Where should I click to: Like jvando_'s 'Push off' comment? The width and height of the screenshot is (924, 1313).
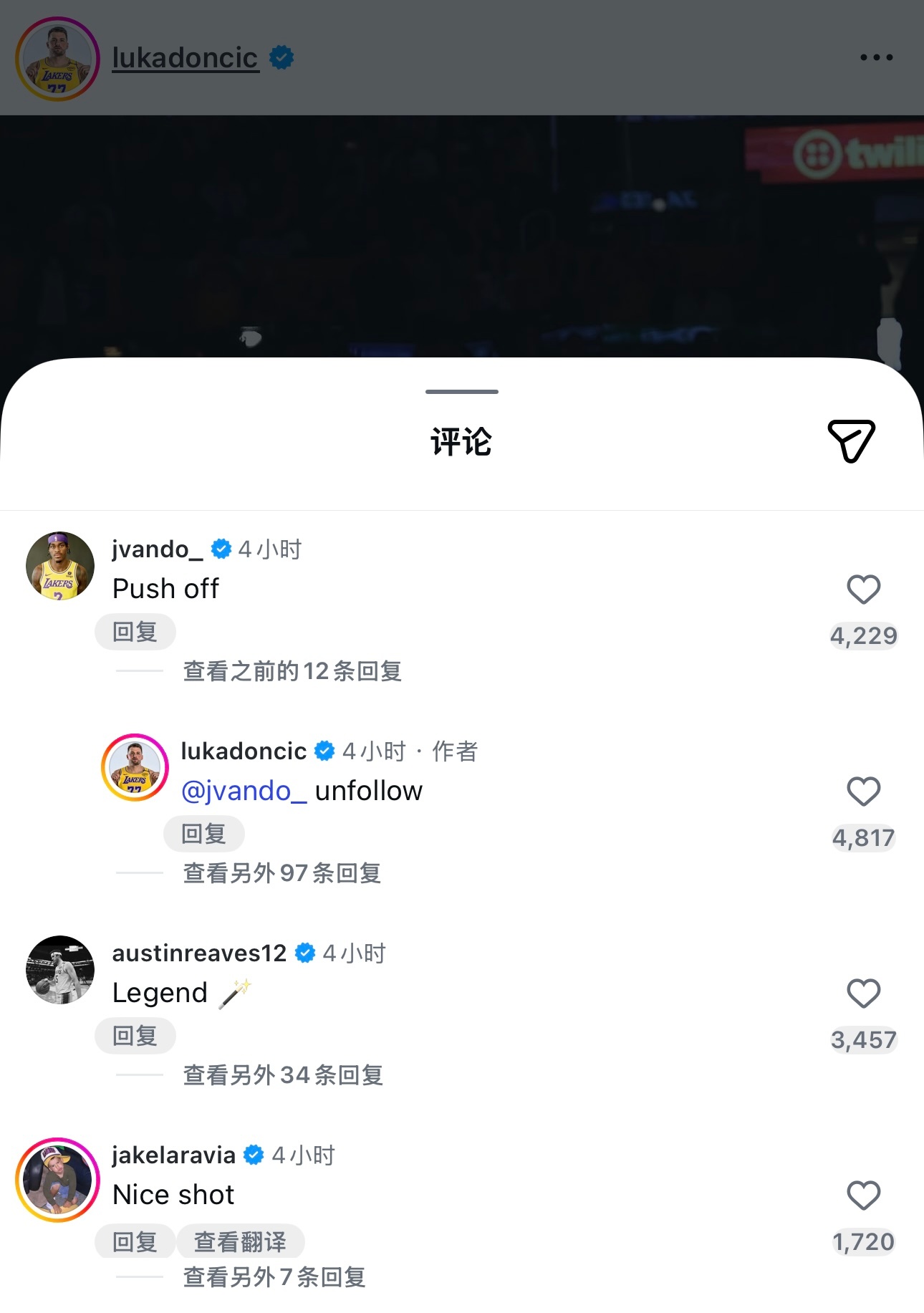tap(864, 588)
